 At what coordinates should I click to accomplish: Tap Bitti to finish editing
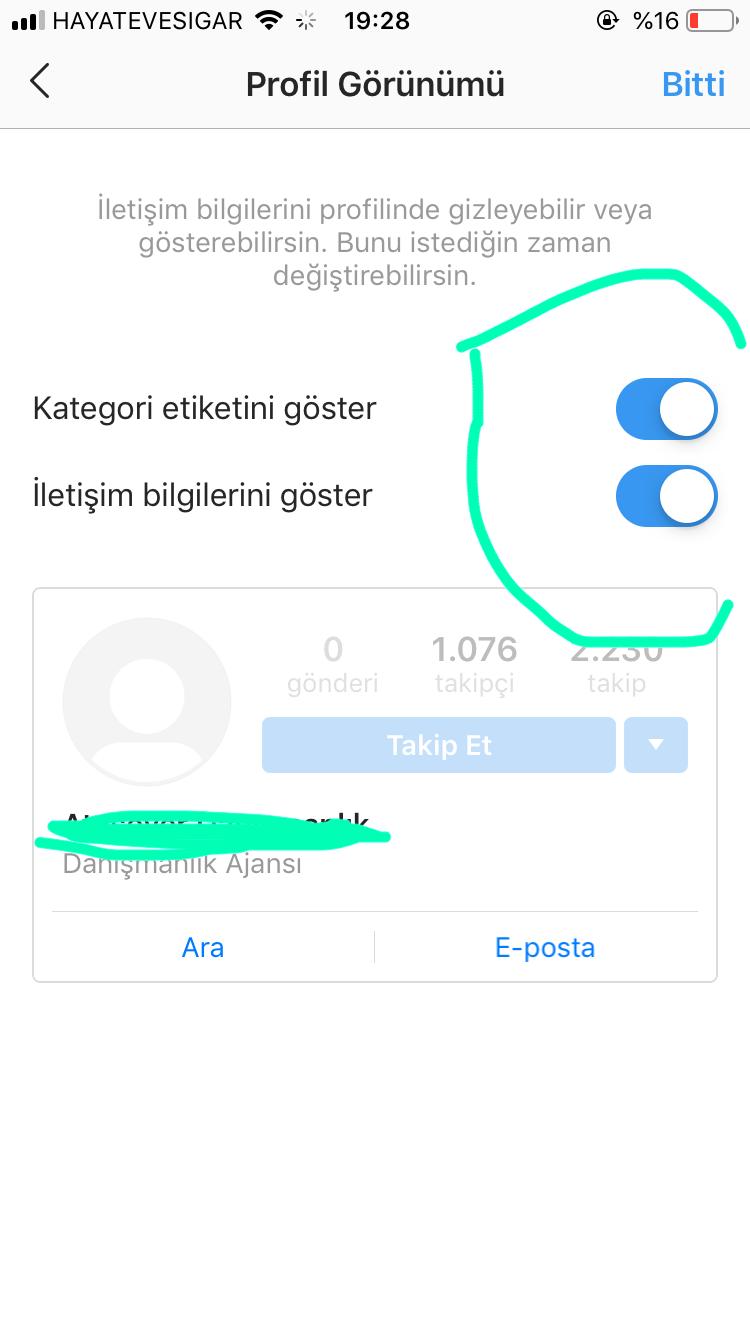(x=693, y=84)
